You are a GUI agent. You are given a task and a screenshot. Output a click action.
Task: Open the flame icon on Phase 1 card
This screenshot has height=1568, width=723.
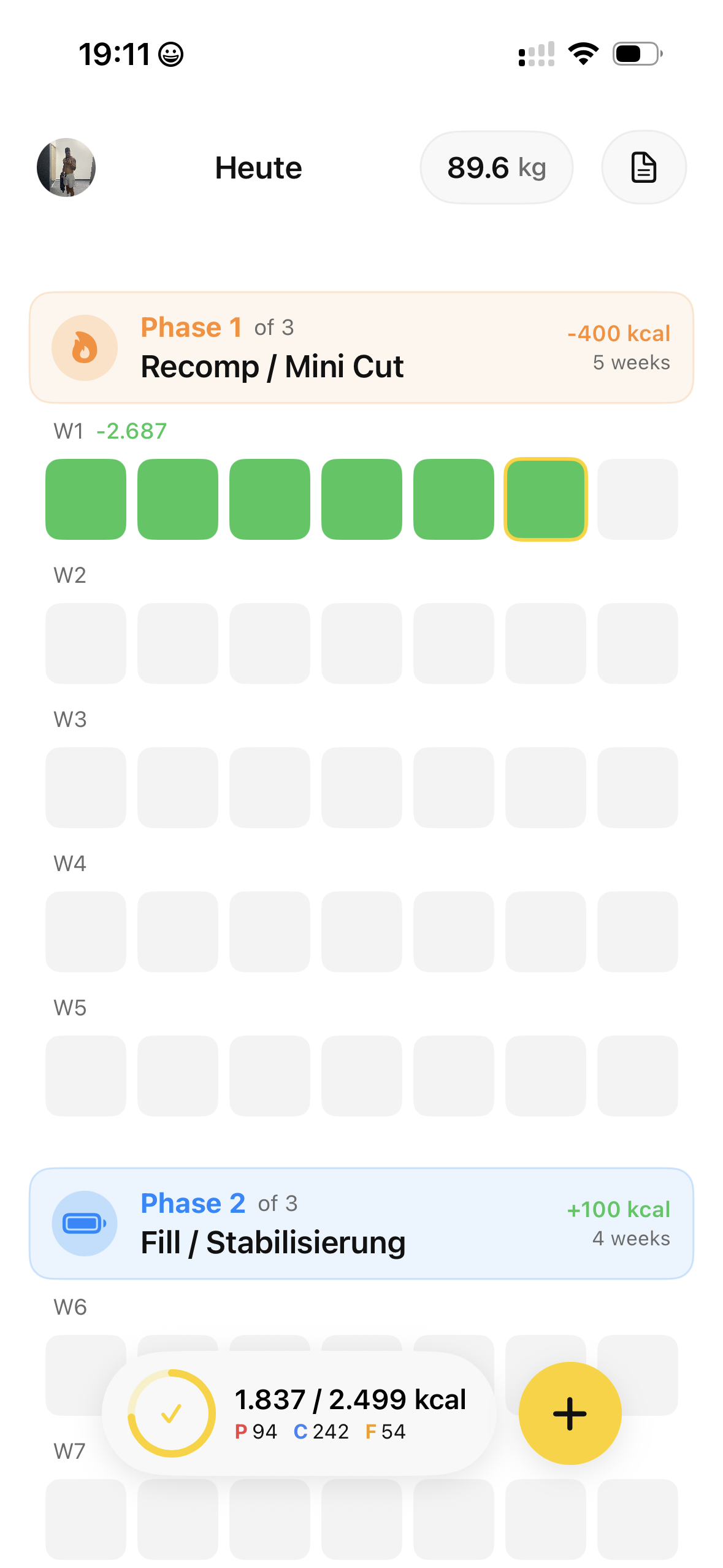84,347
